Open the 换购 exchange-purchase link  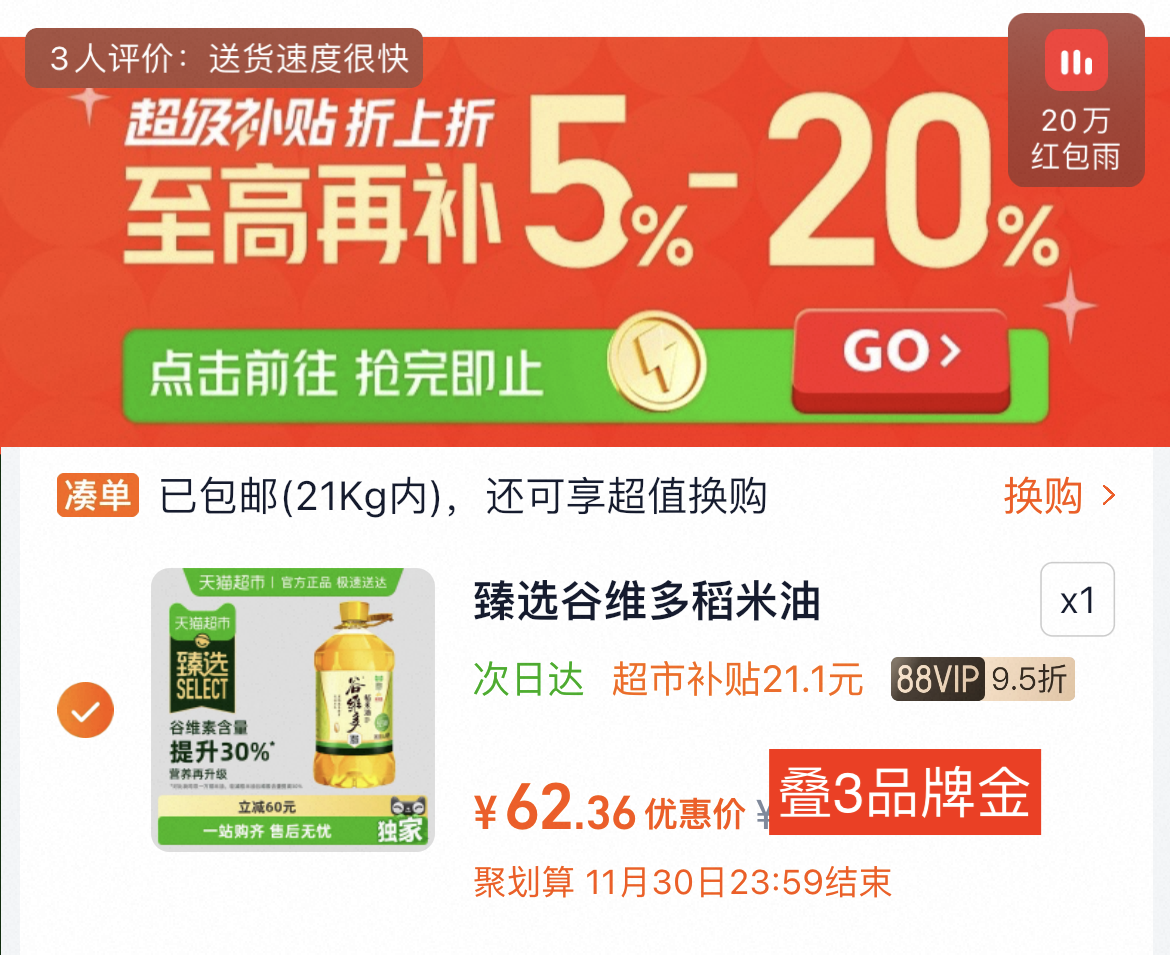(x=1060, y=496)
